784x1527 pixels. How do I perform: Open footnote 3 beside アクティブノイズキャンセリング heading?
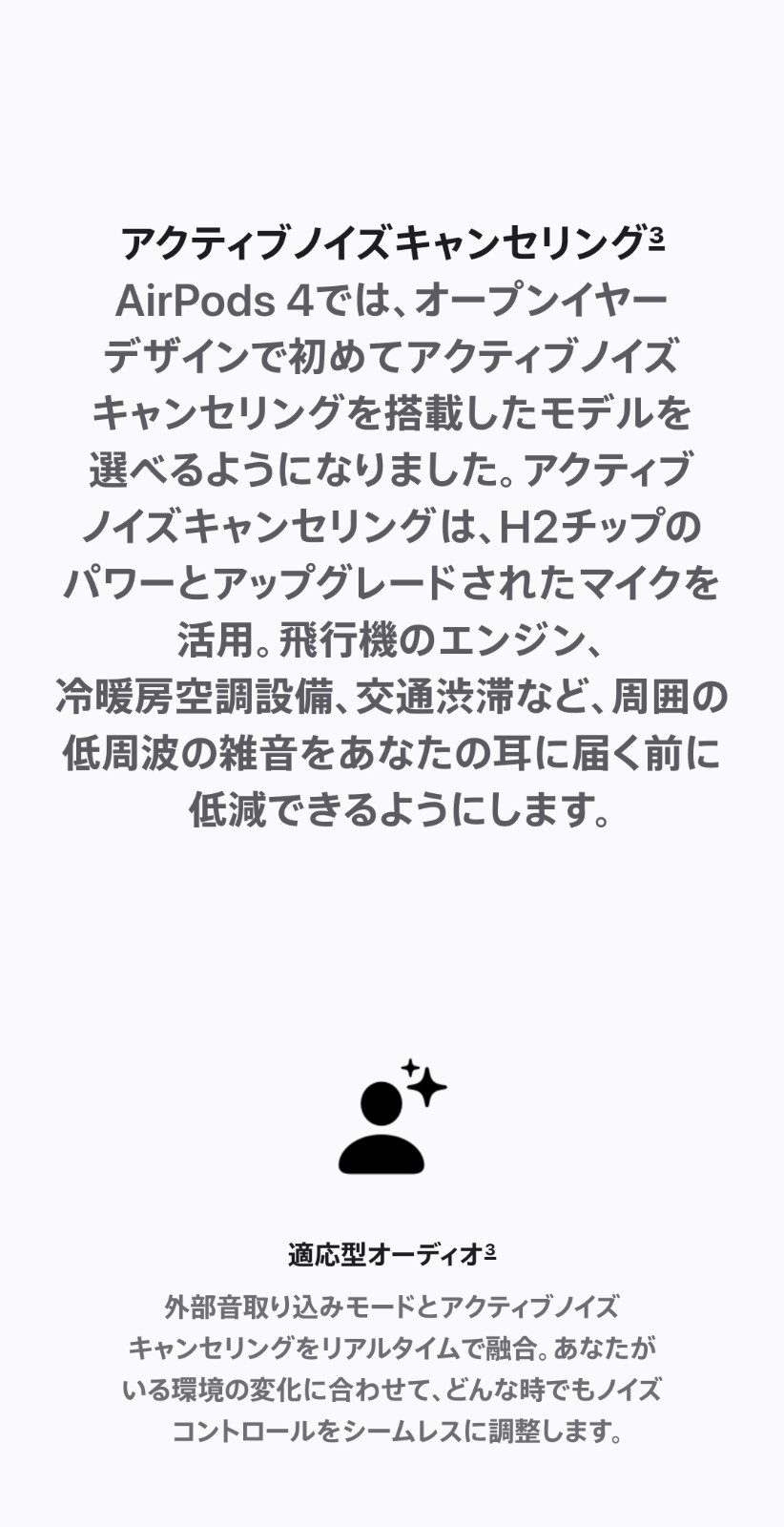656,237
